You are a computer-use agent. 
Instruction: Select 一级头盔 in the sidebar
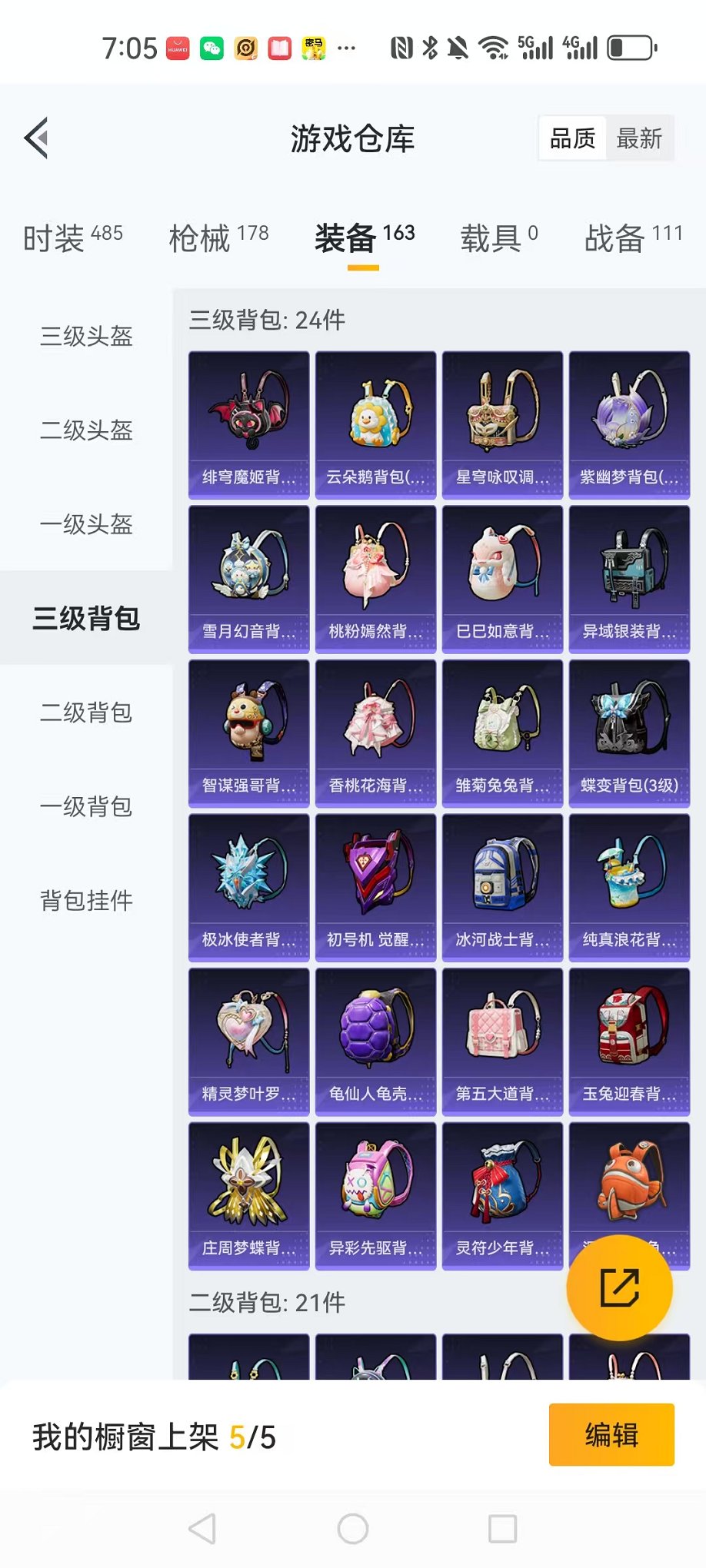coord(86,524)
